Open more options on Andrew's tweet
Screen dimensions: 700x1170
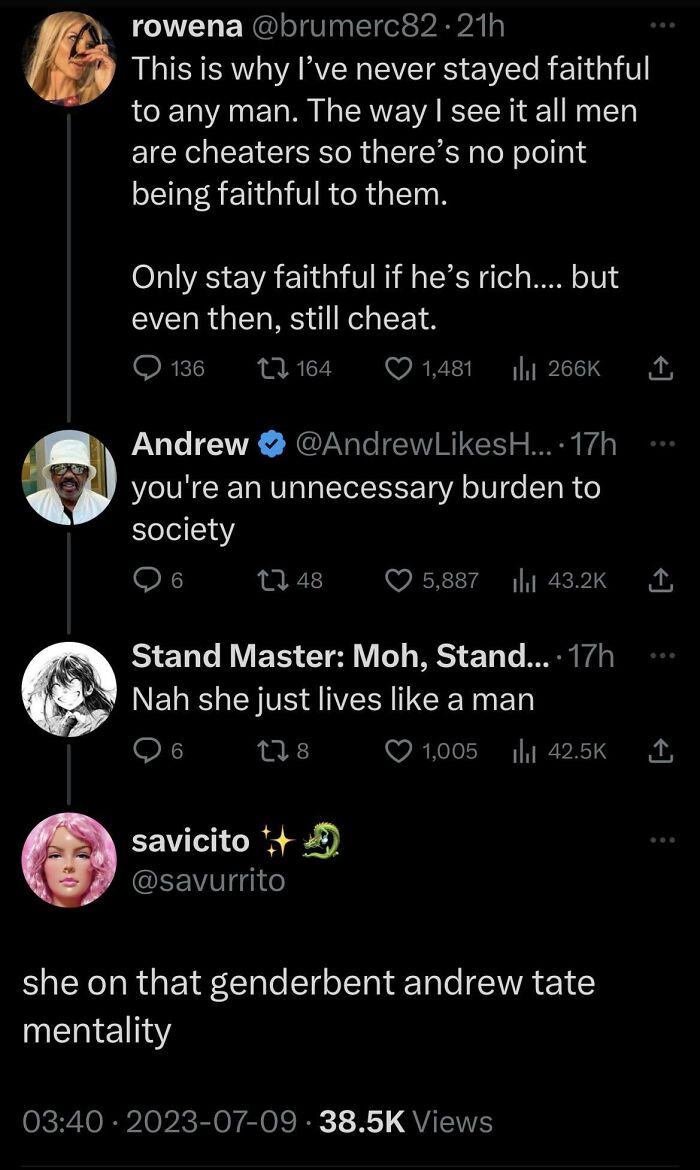coord(662,444)
